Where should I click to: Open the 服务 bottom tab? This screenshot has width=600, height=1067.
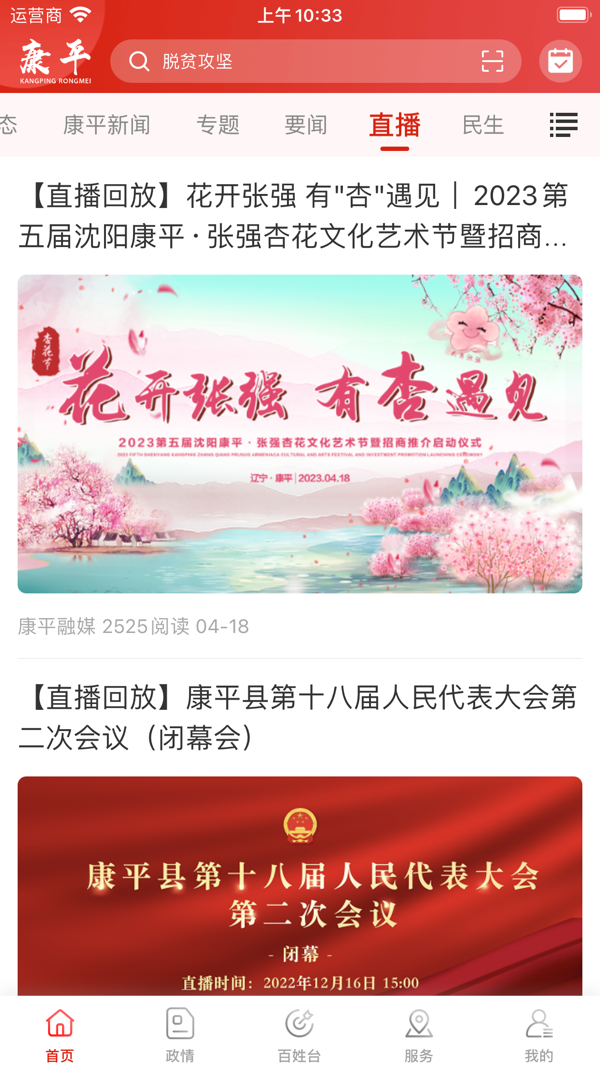point(419,1034)
